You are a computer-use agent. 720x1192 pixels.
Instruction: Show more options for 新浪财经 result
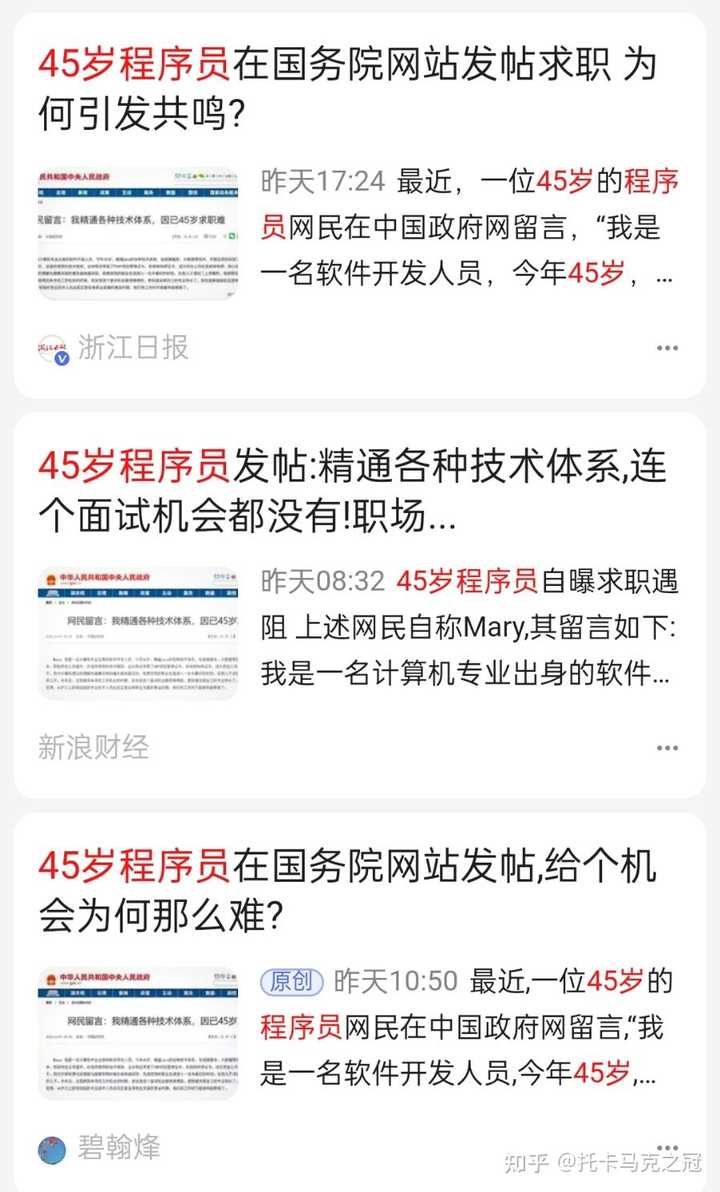click(x=667, y=748)
